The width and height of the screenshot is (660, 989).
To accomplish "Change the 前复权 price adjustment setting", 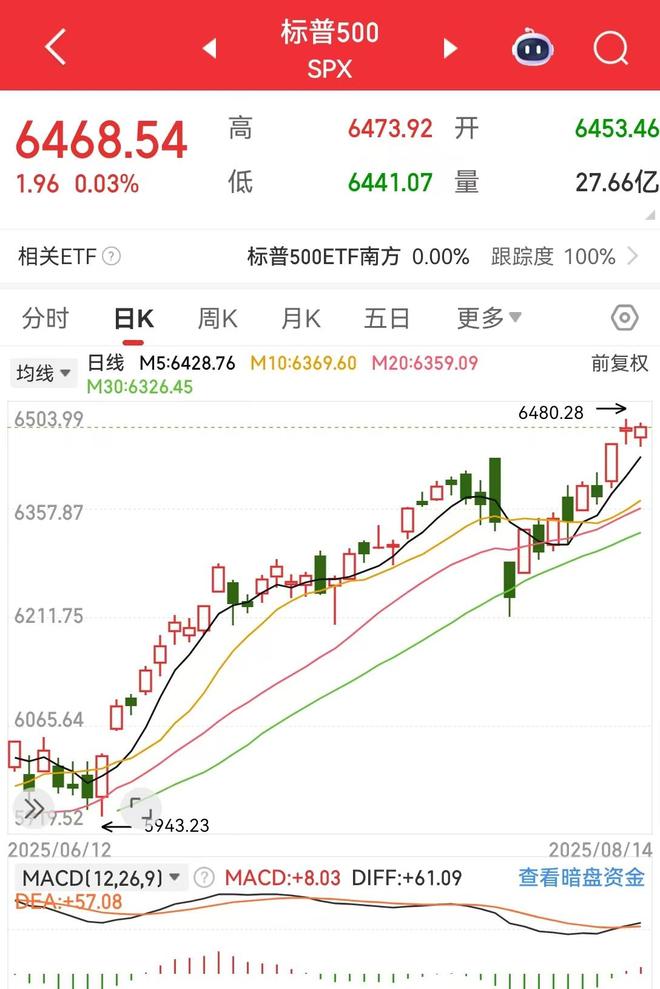I will tap(619, 363).
